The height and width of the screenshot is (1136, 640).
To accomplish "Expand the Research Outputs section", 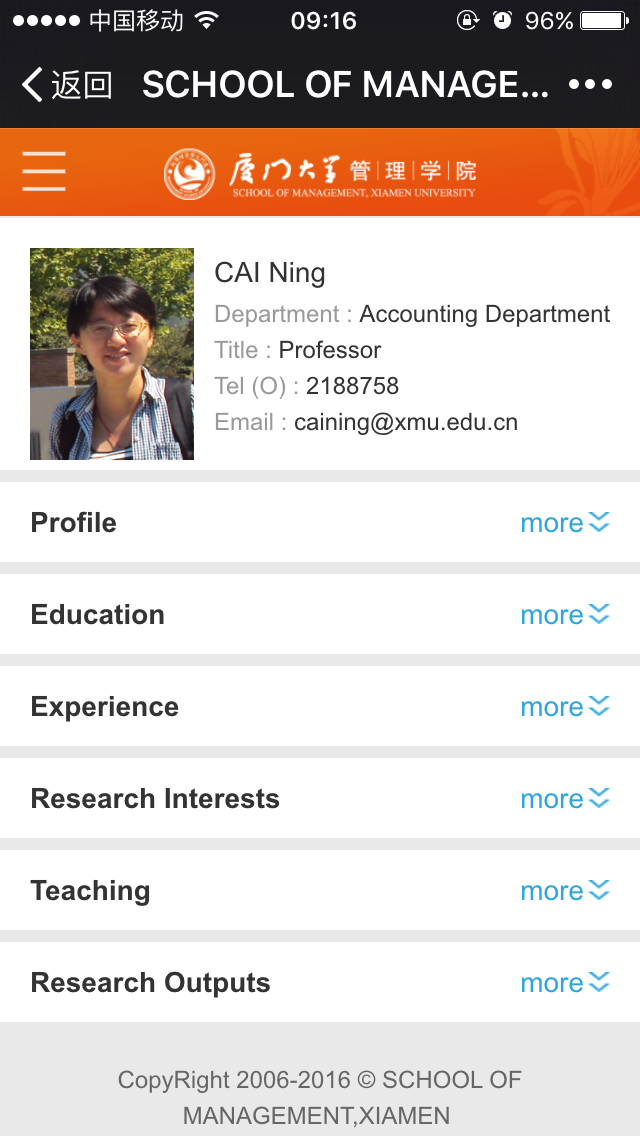I will [564, 983].
